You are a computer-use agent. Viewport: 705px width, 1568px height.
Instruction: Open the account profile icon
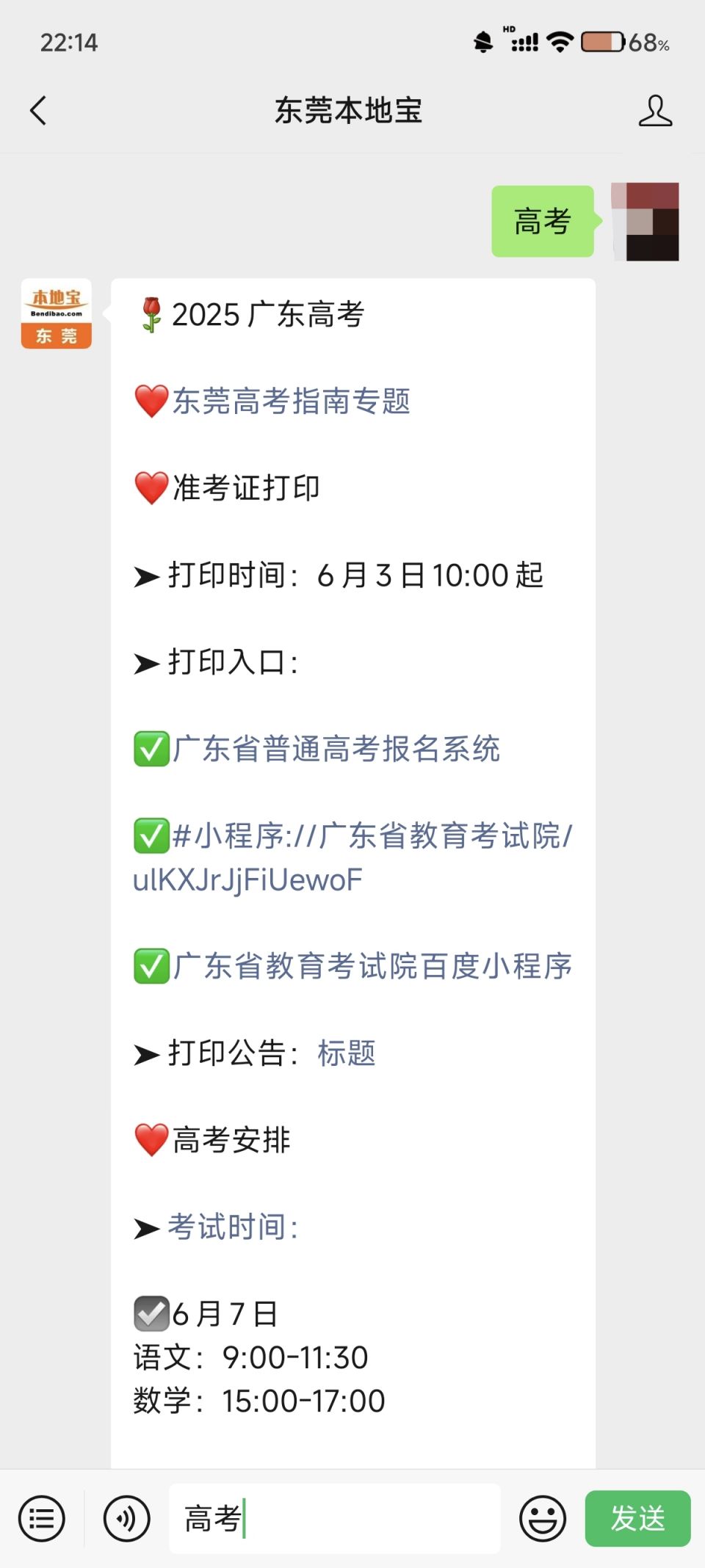(654, 111)
